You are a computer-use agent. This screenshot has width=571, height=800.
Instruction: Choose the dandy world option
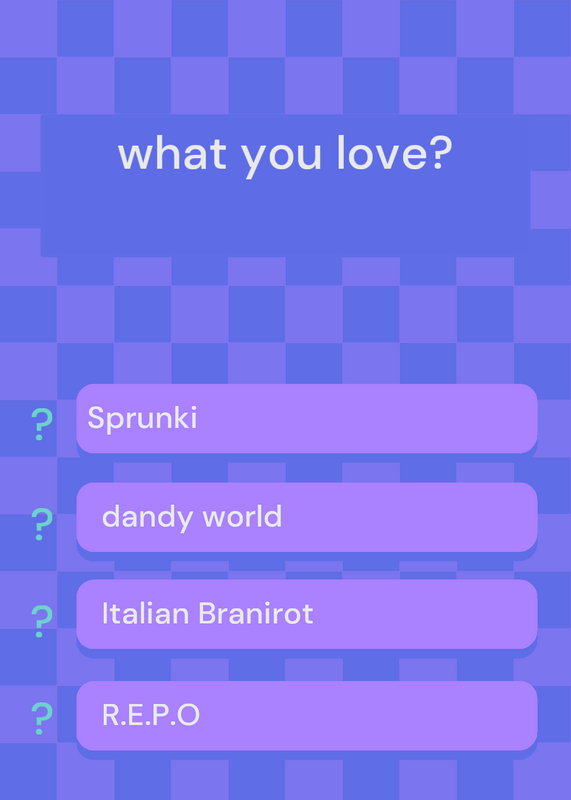click(x=307, y=517)
